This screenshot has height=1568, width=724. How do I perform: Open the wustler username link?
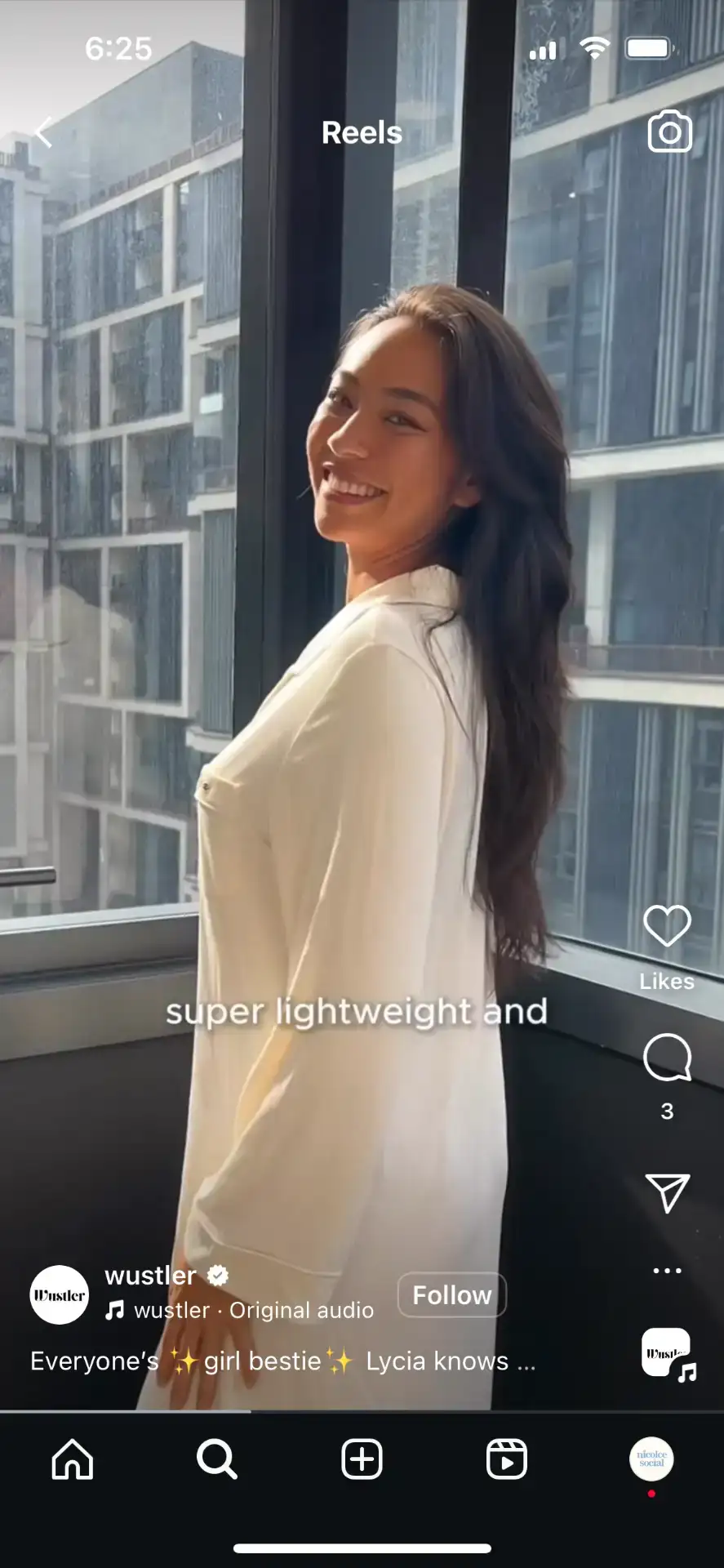151,1276
